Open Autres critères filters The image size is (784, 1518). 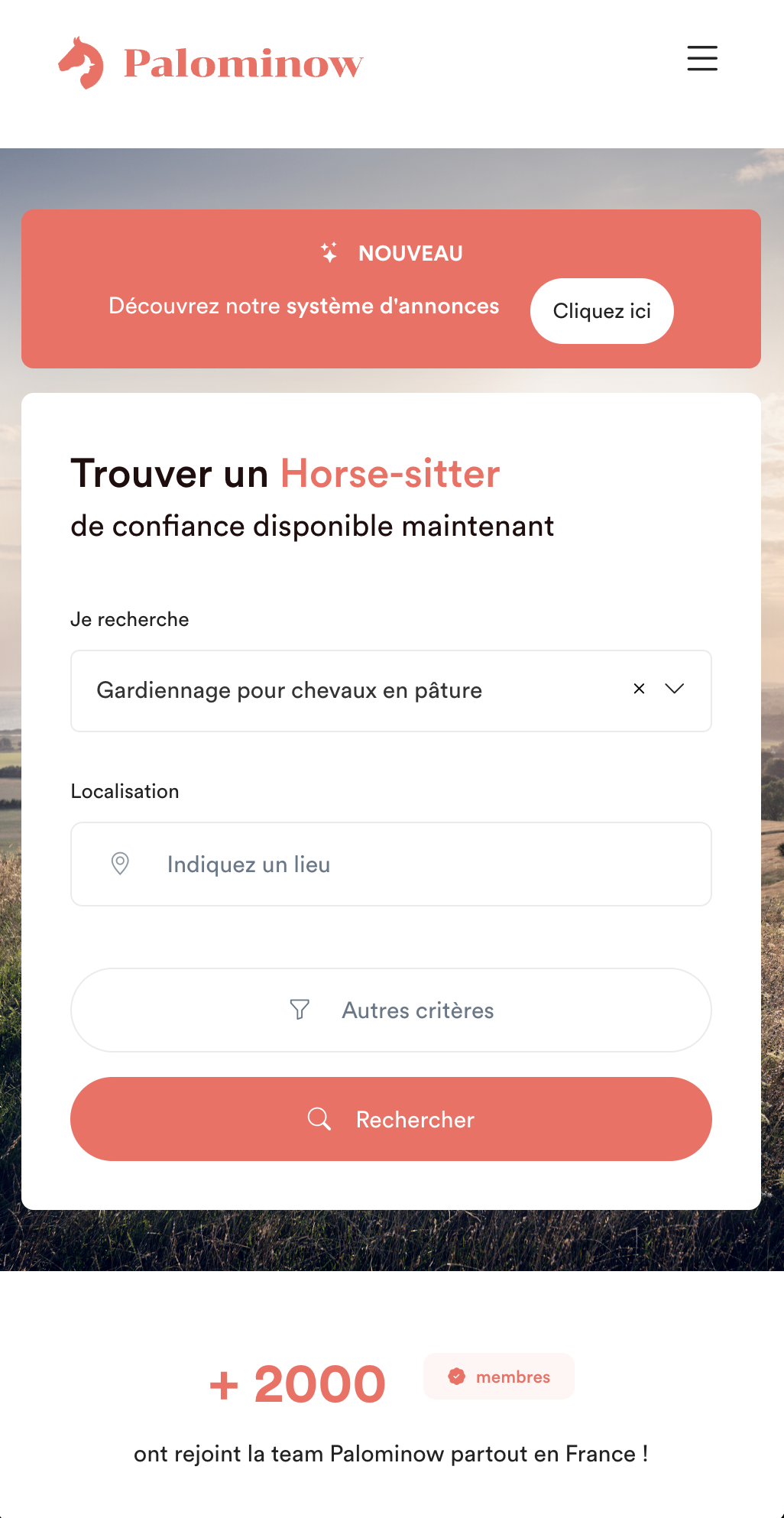[391, 1010]
